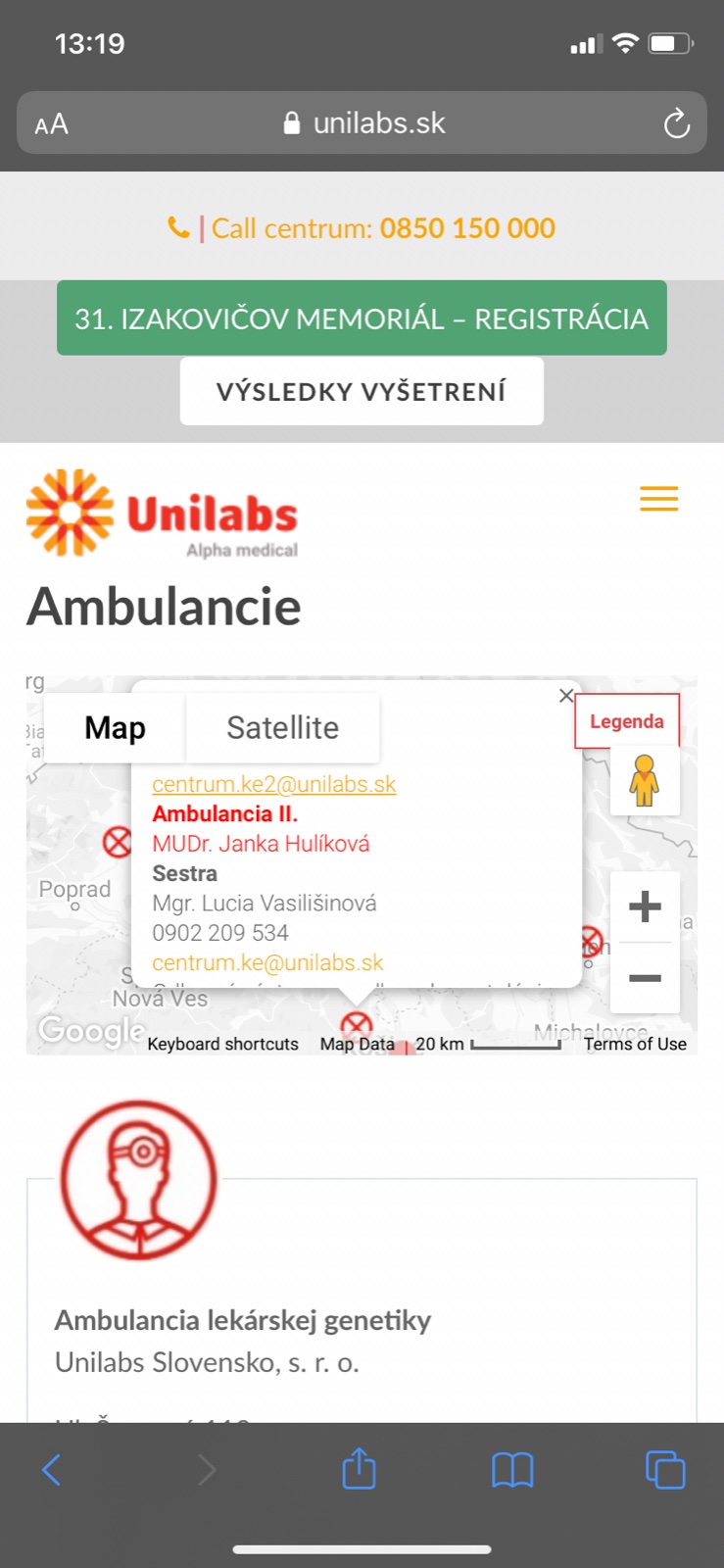The height and width of the screenshot is (1568, 724).
Task: Open Výsledky vyšetrení button
Action: point(362,391)
